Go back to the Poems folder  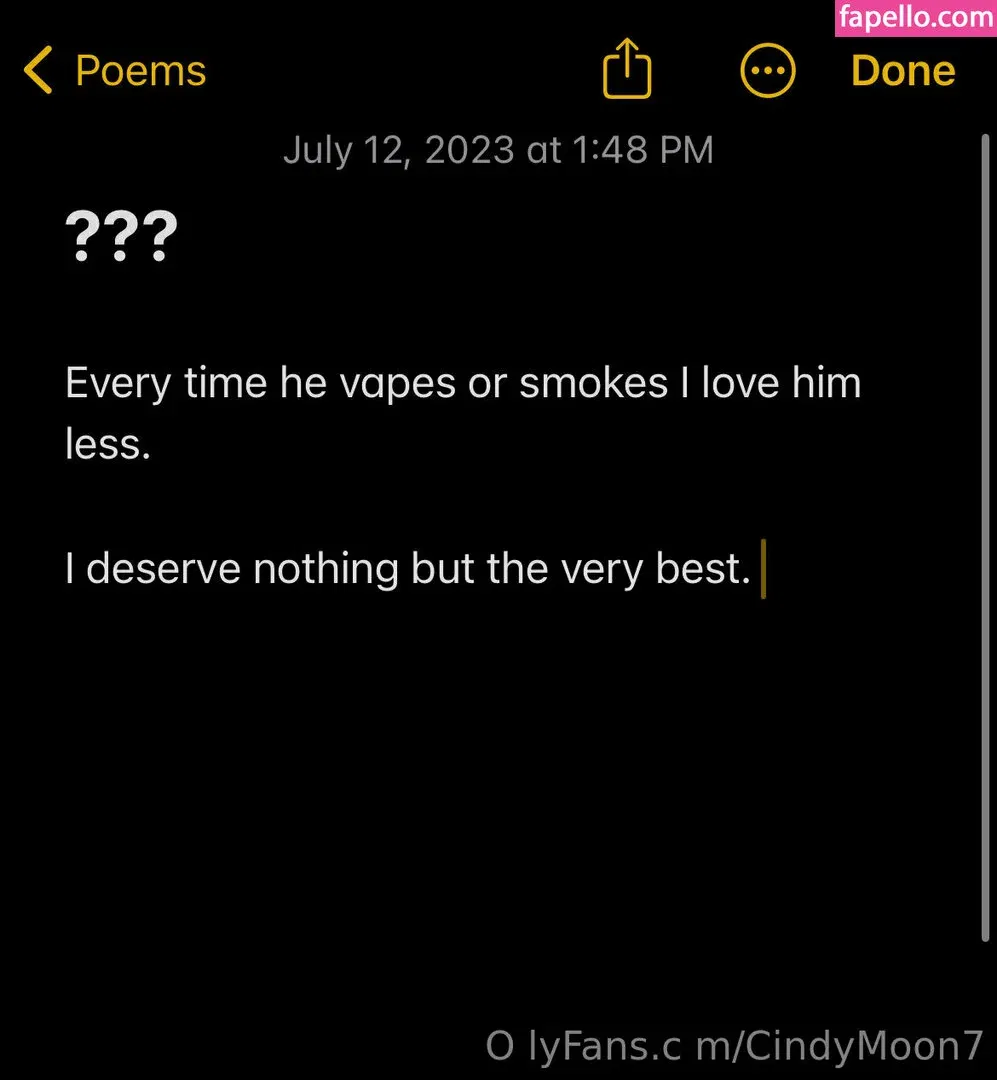[x=115, y=72]
